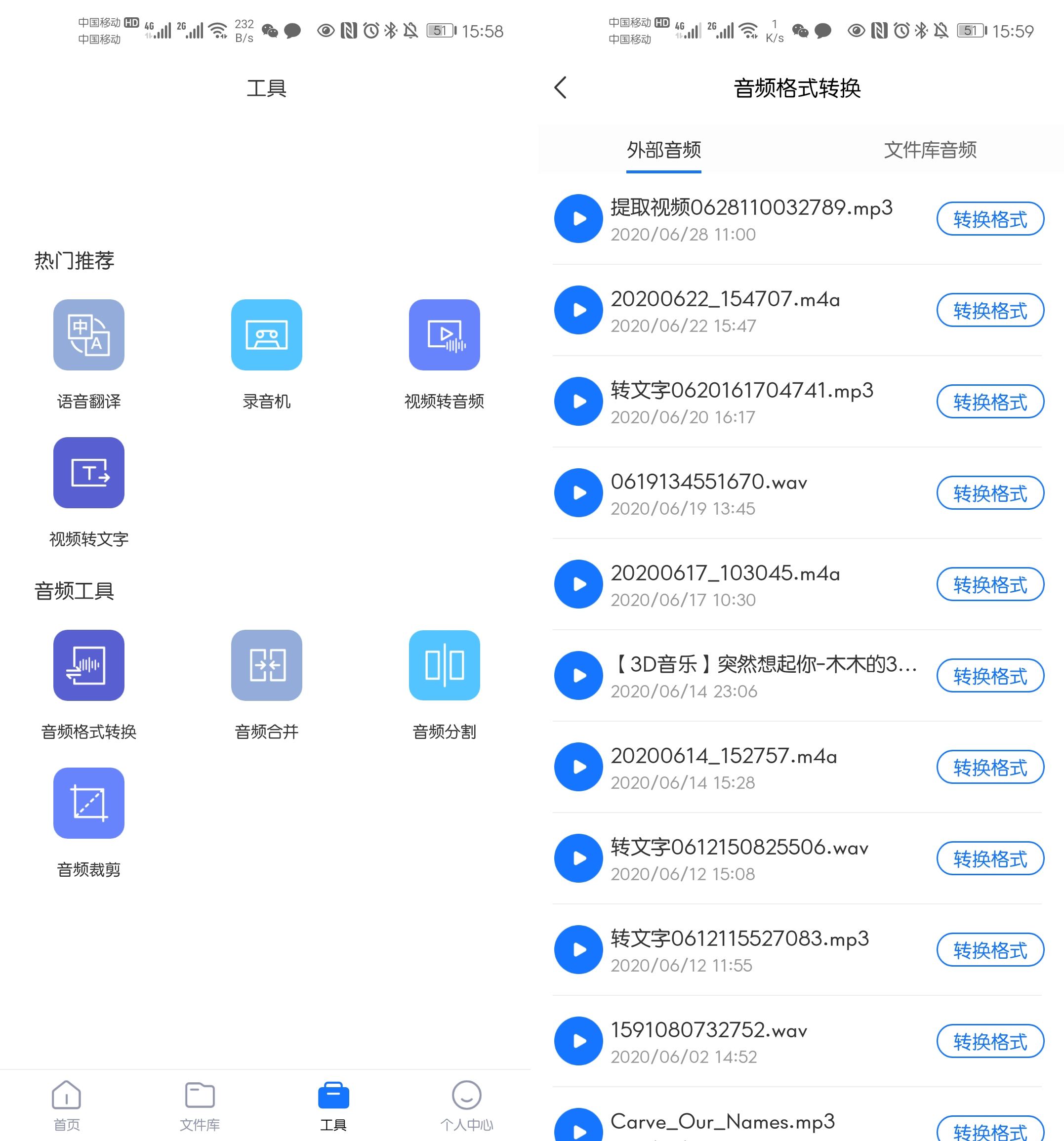The width and height of the screenshot is (1064, 1141).
Task: Switch to the 文件库音频 tab
Action: pyautogui.click(x=930, y=150)
